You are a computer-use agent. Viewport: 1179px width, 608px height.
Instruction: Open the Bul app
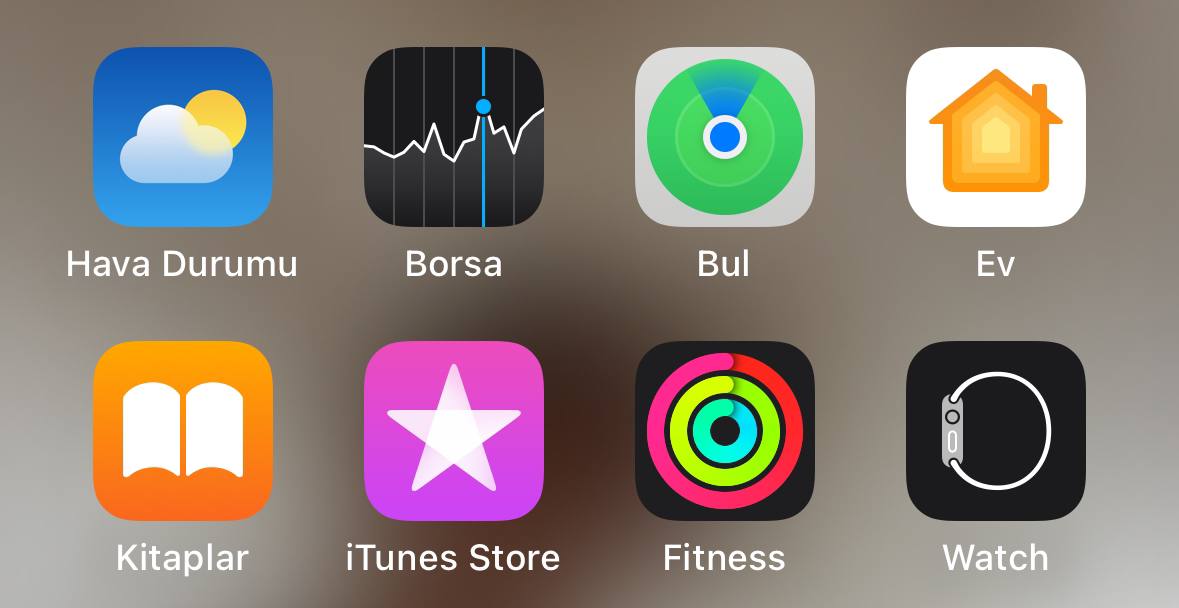(724, 137)
